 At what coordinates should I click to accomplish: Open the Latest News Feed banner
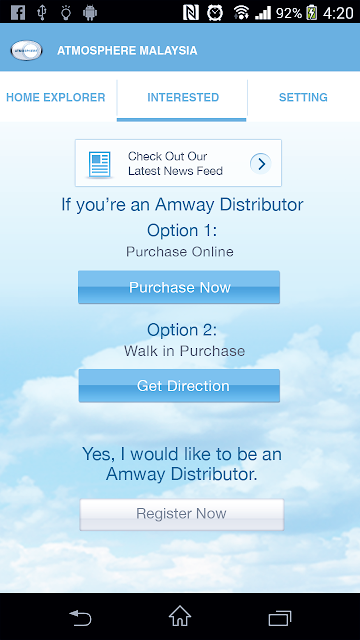point(178,163)
